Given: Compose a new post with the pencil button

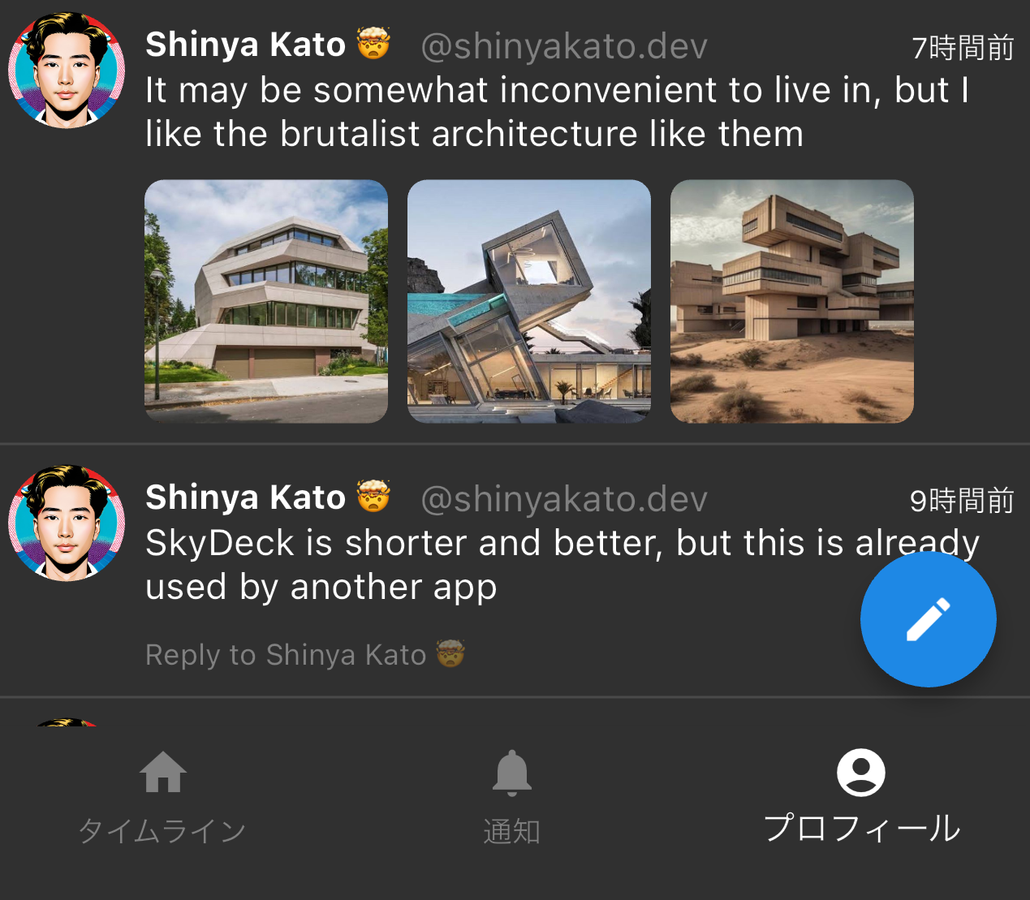Looking at the screenshot, I should pos(927,620).
